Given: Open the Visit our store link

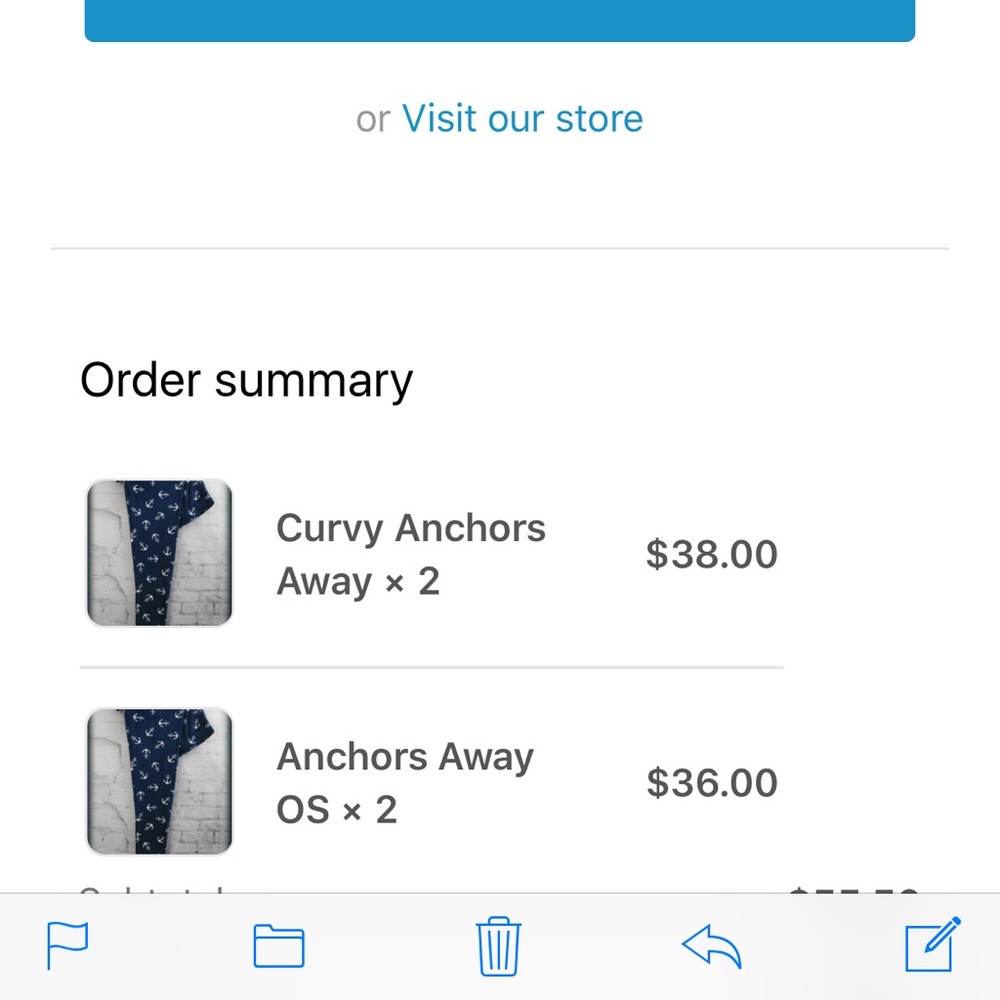Looking at the screenshot, I should tap(522, 119).
